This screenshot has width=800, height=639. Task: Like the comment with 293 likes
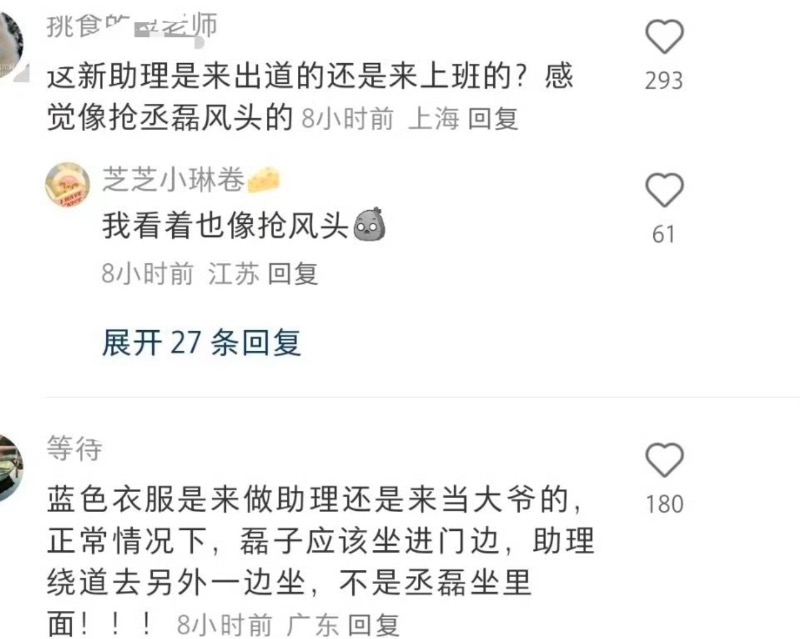click(664, 38)
